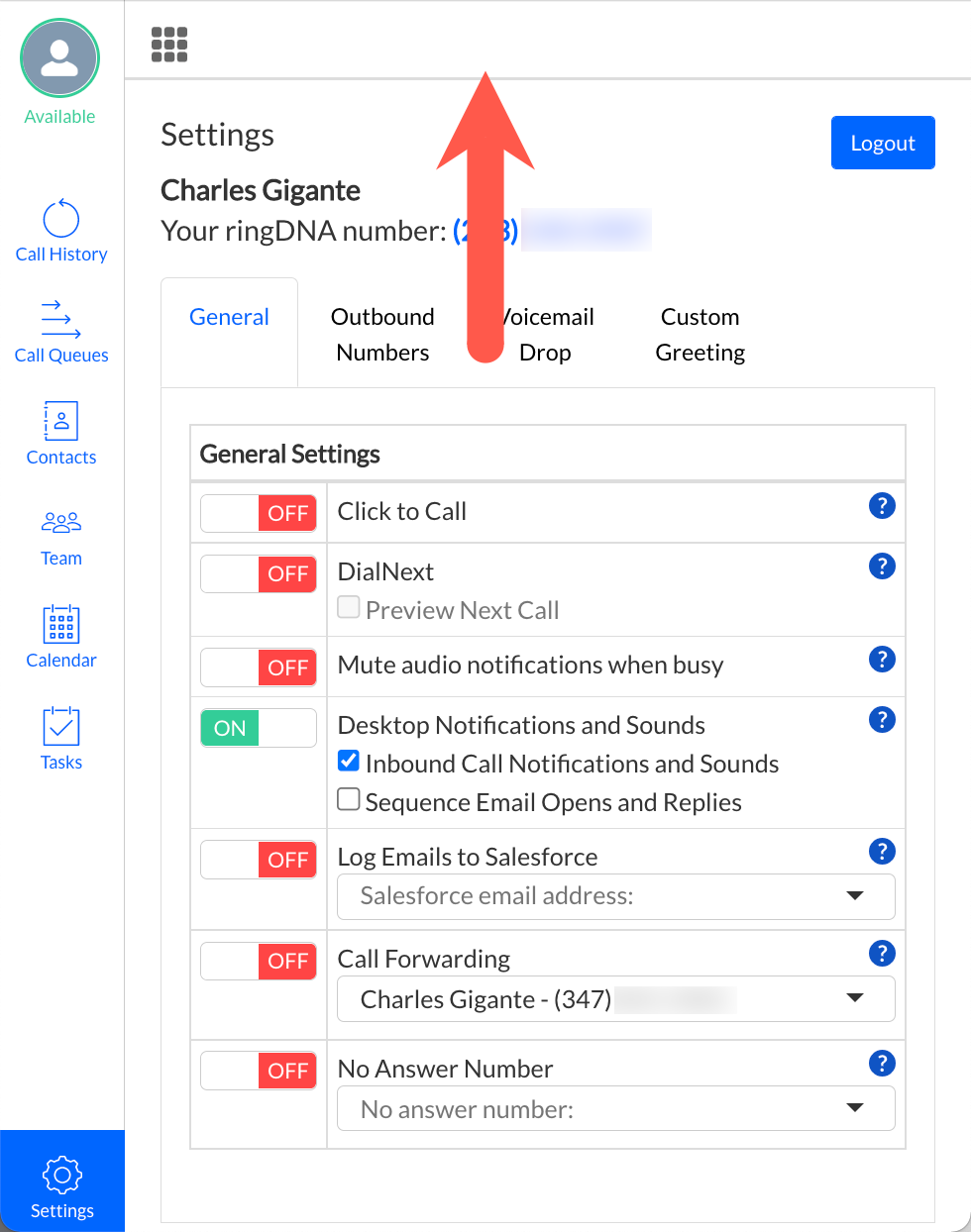Enable the DialNext toggle

(x=259, y=573)
